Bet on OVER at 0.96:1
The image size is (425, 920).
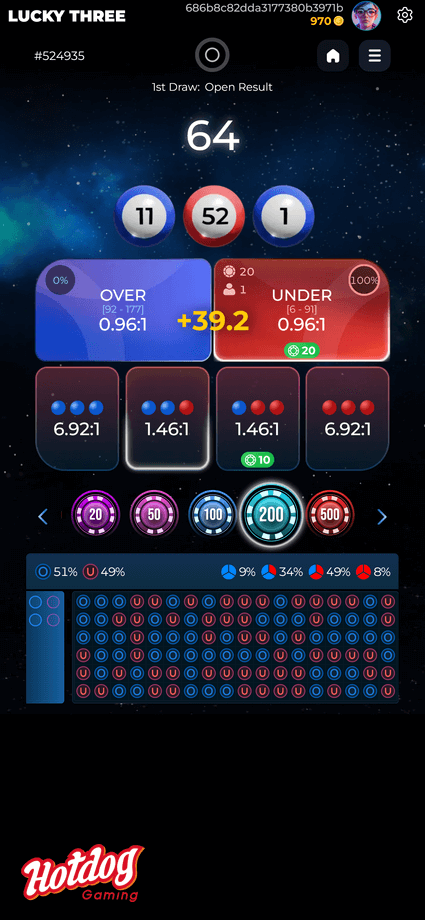coord(123,310)
